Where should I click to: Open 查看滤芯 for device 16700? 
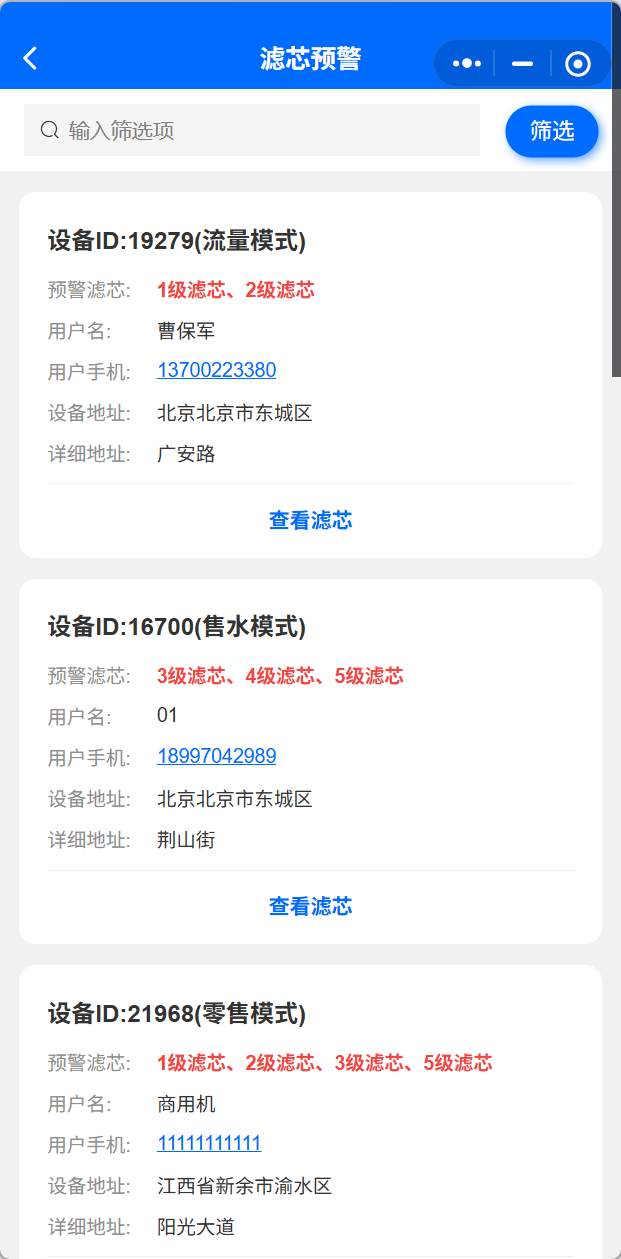click(310, 906)
